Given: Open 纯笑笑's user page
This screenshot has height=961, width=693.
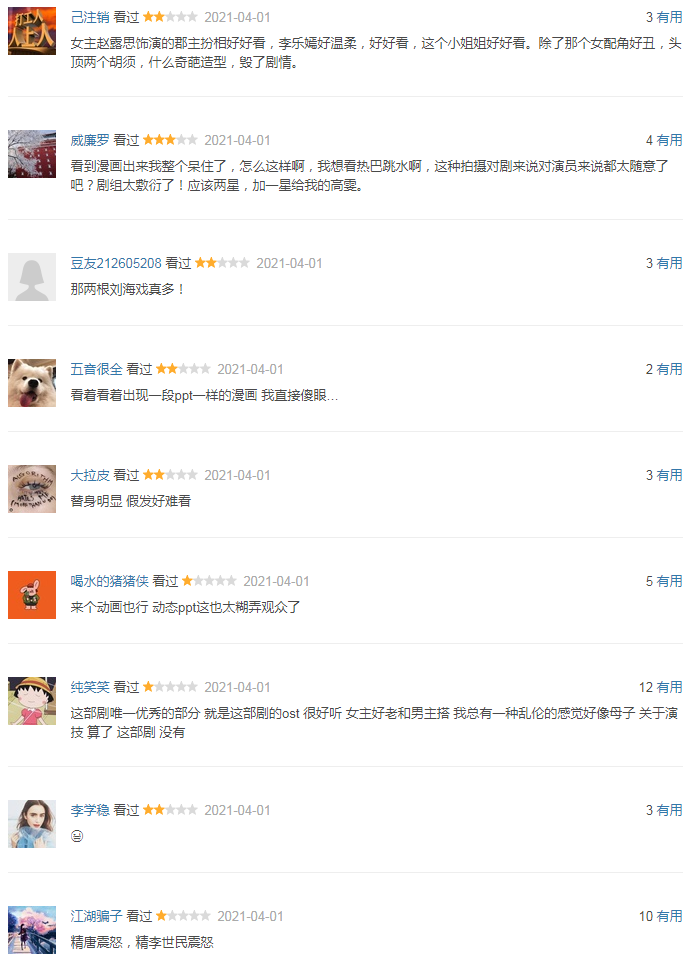Looking at the screenshot, I should click(90, 687).
